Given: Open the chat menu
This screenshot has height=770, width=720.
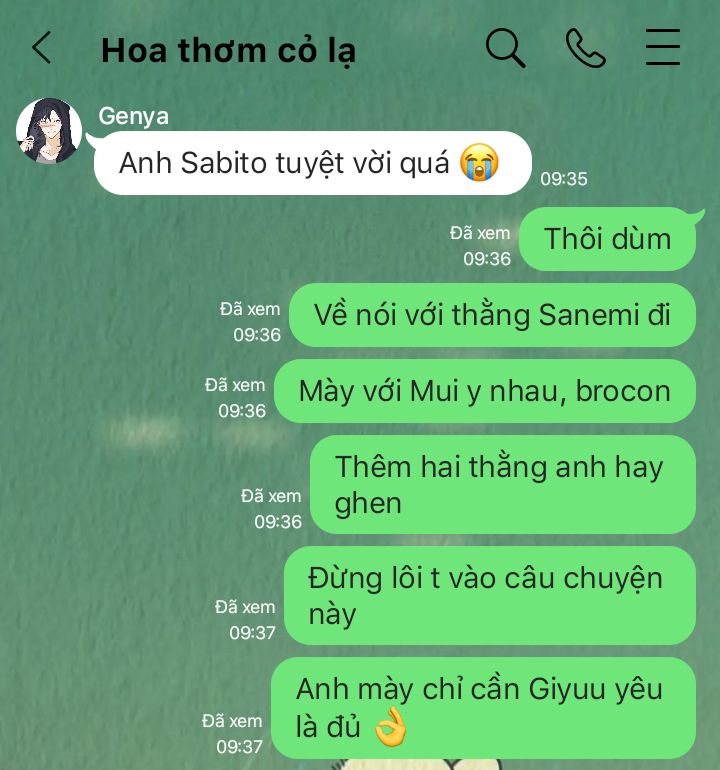Looking at the screenshot, I should [x=663, y=47].
